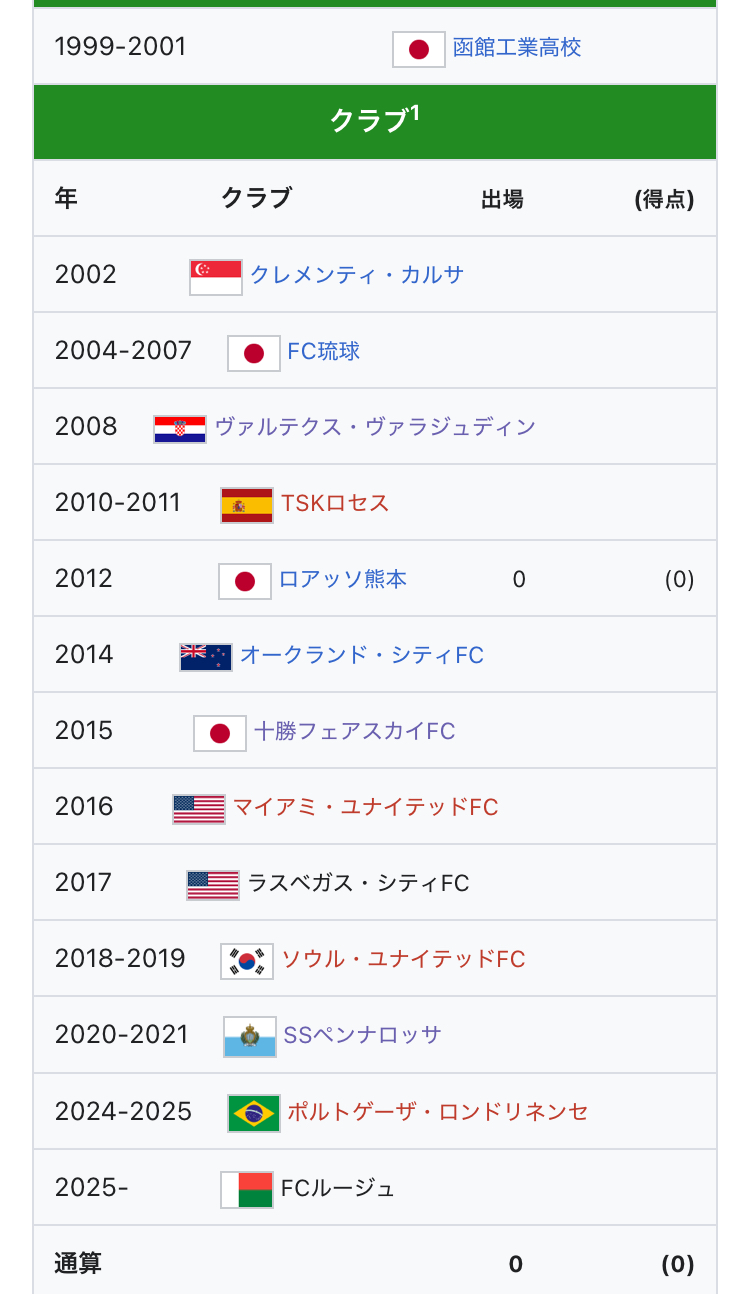Open the SSペンナロッサ link
Image resolution: width=750 pixels, height=1294 pixels.
pos(363,1035)
